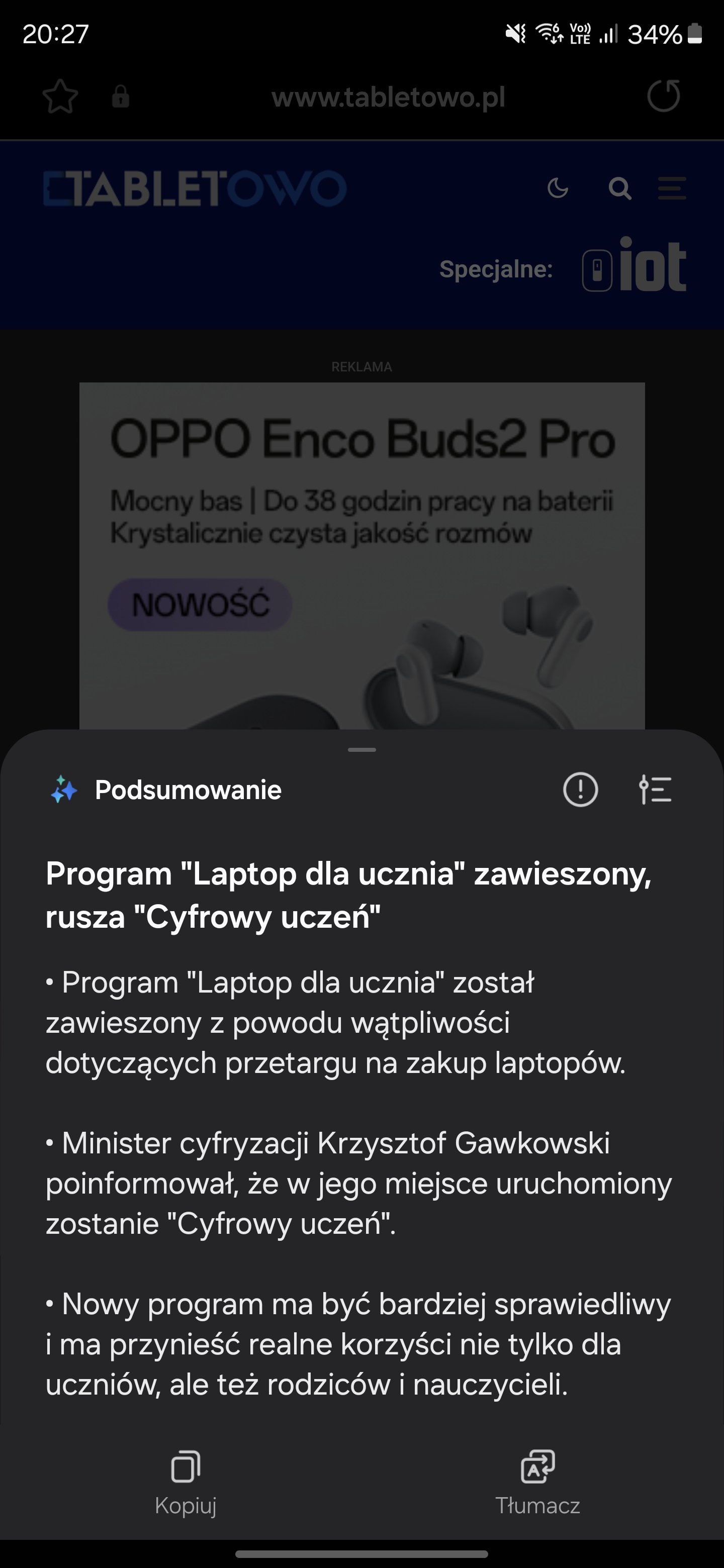Open summary detail level settings
The height and width of the screenshot is (1568, 724).
click(655, 790)
